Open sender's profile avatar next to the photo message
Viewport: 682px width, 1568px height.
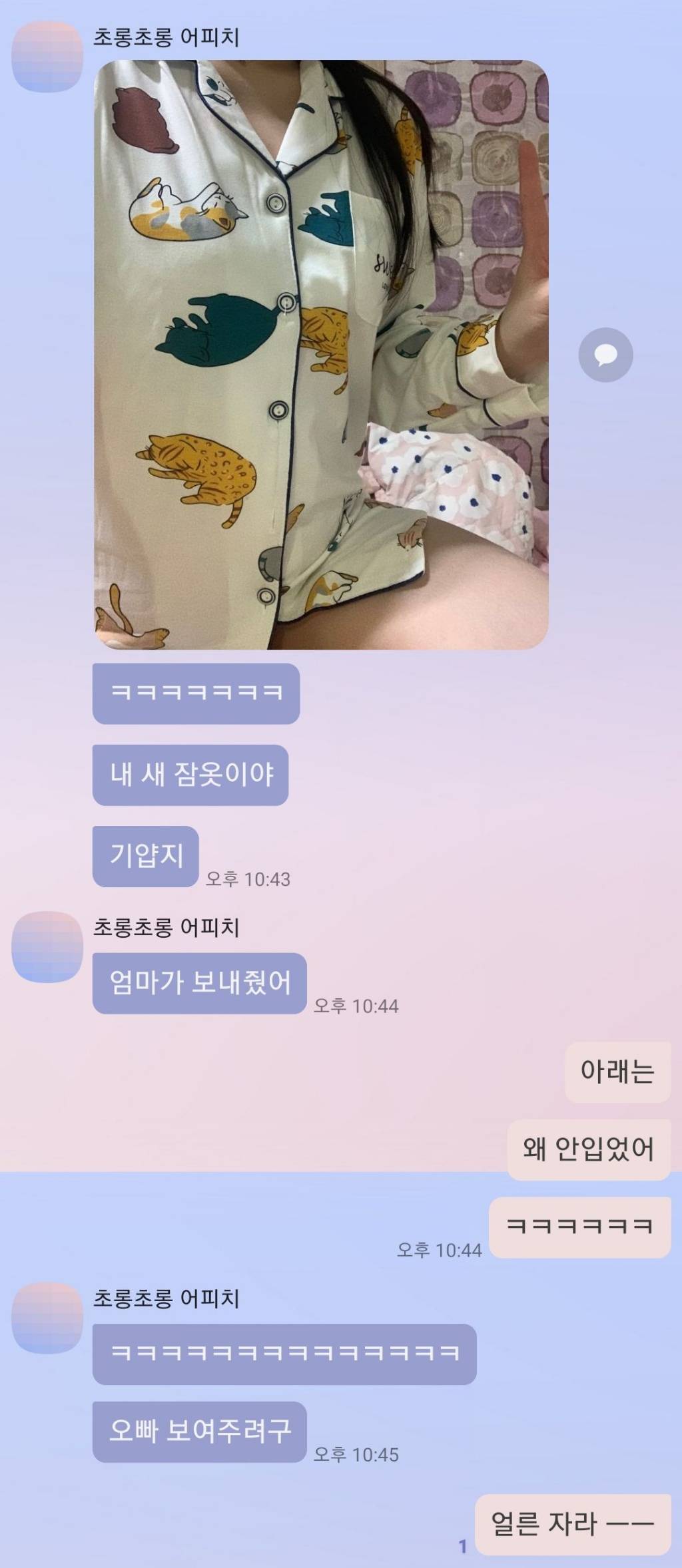[47, 57]
